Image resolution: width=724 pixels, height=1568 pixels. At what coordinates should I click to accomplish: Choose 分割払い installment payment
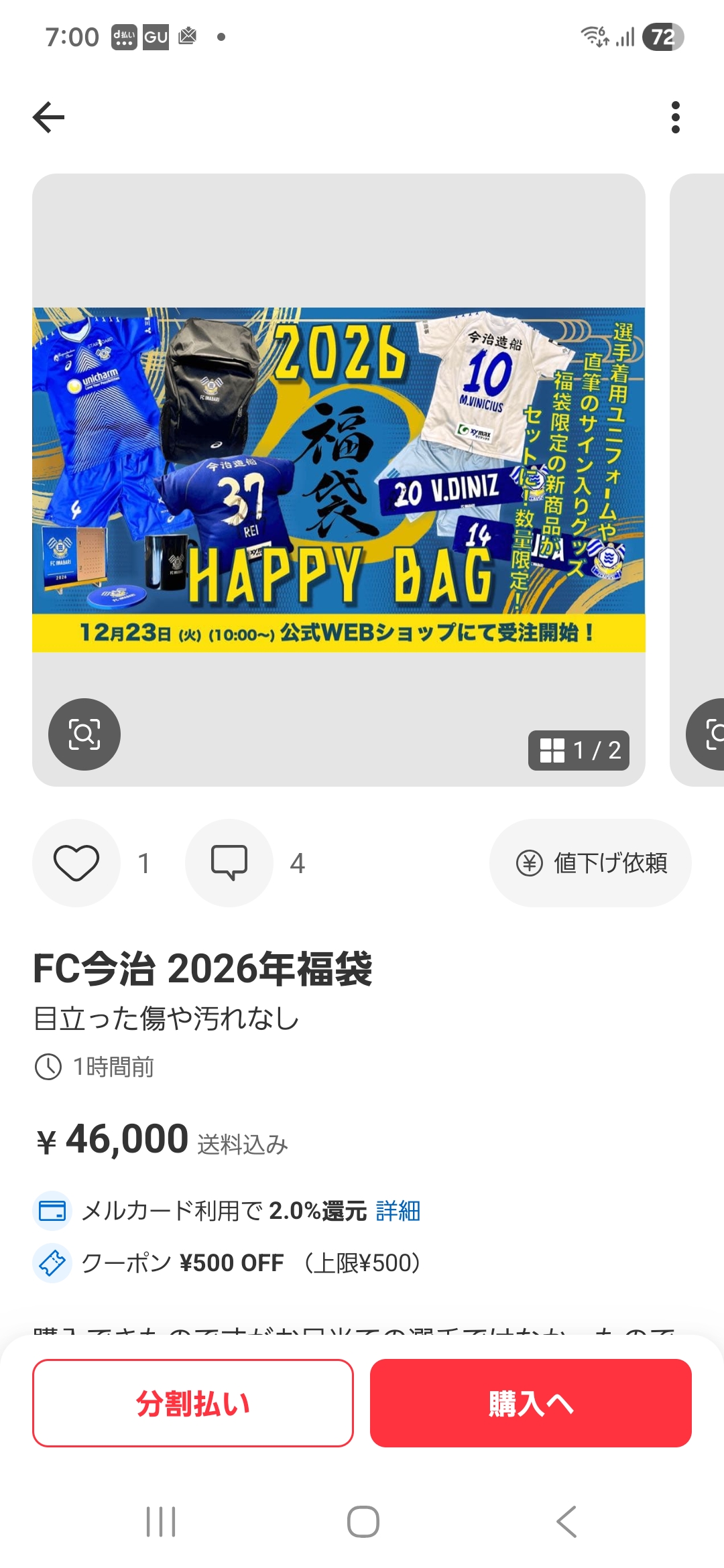(x=193, y=1403)
